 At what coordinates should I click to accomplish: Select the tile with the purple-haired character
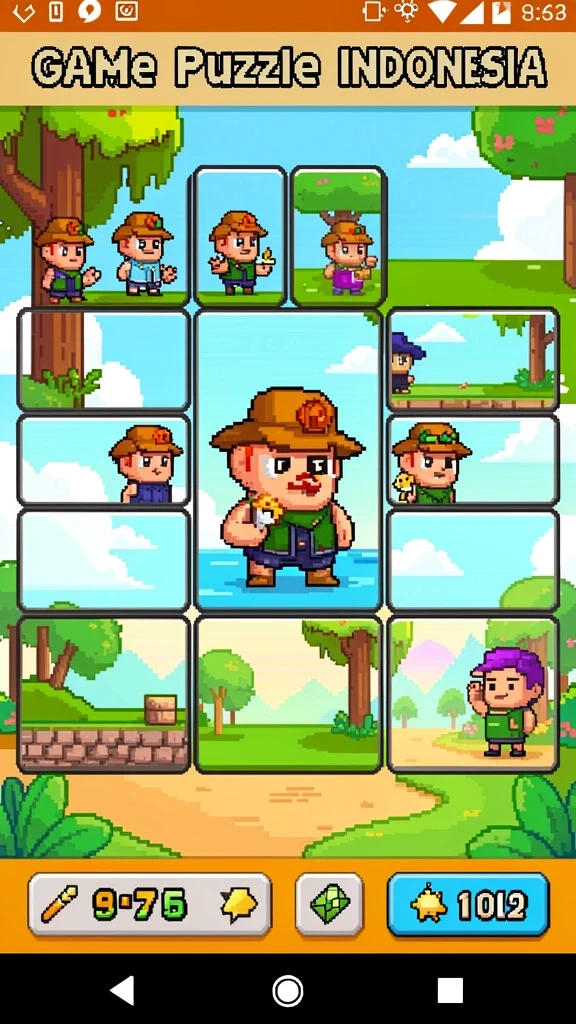tap(473, 694)
